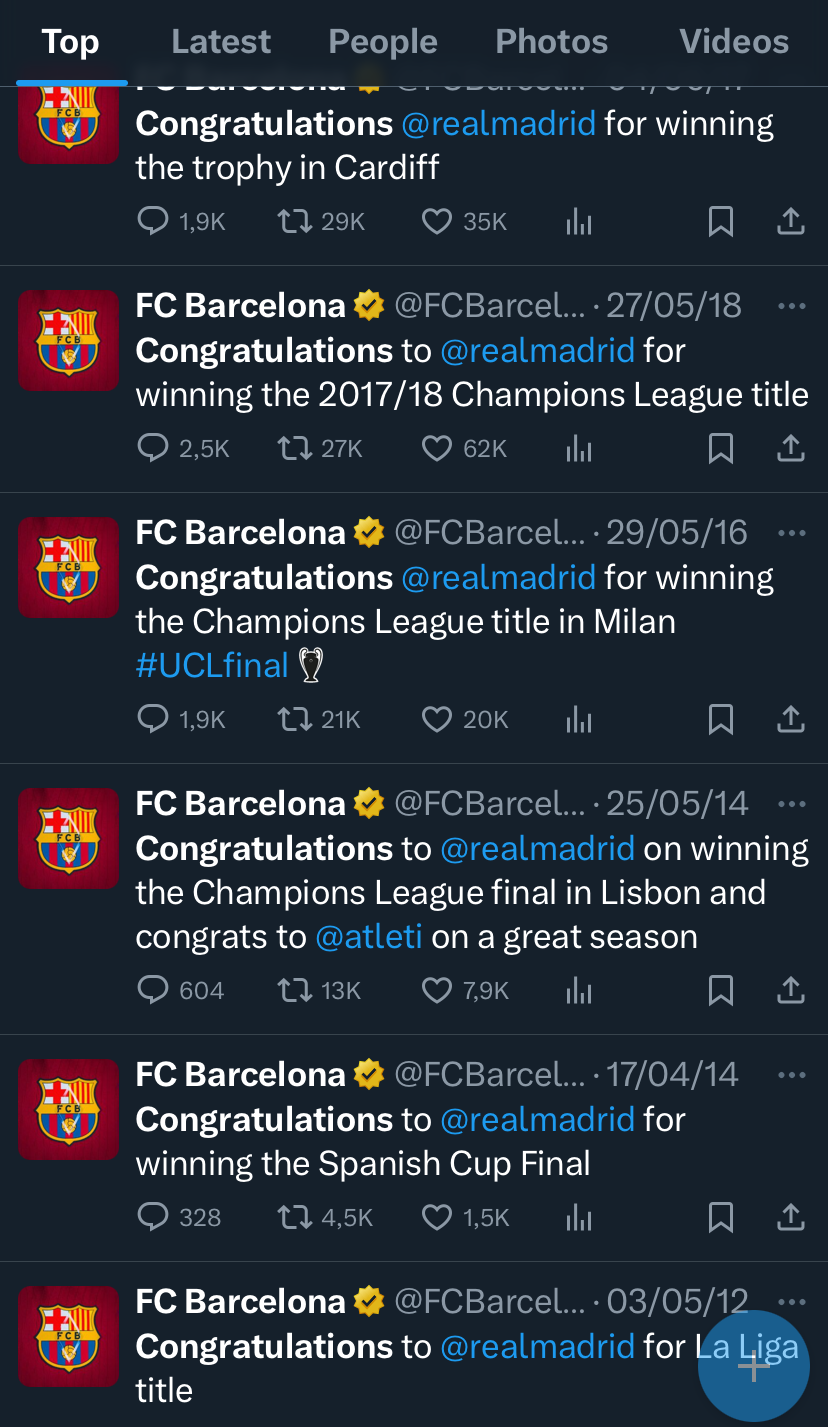Switch to the Latest tab
Image resolution: width=828 pixels, height=1427 pixels.
[x=221, y=41]
